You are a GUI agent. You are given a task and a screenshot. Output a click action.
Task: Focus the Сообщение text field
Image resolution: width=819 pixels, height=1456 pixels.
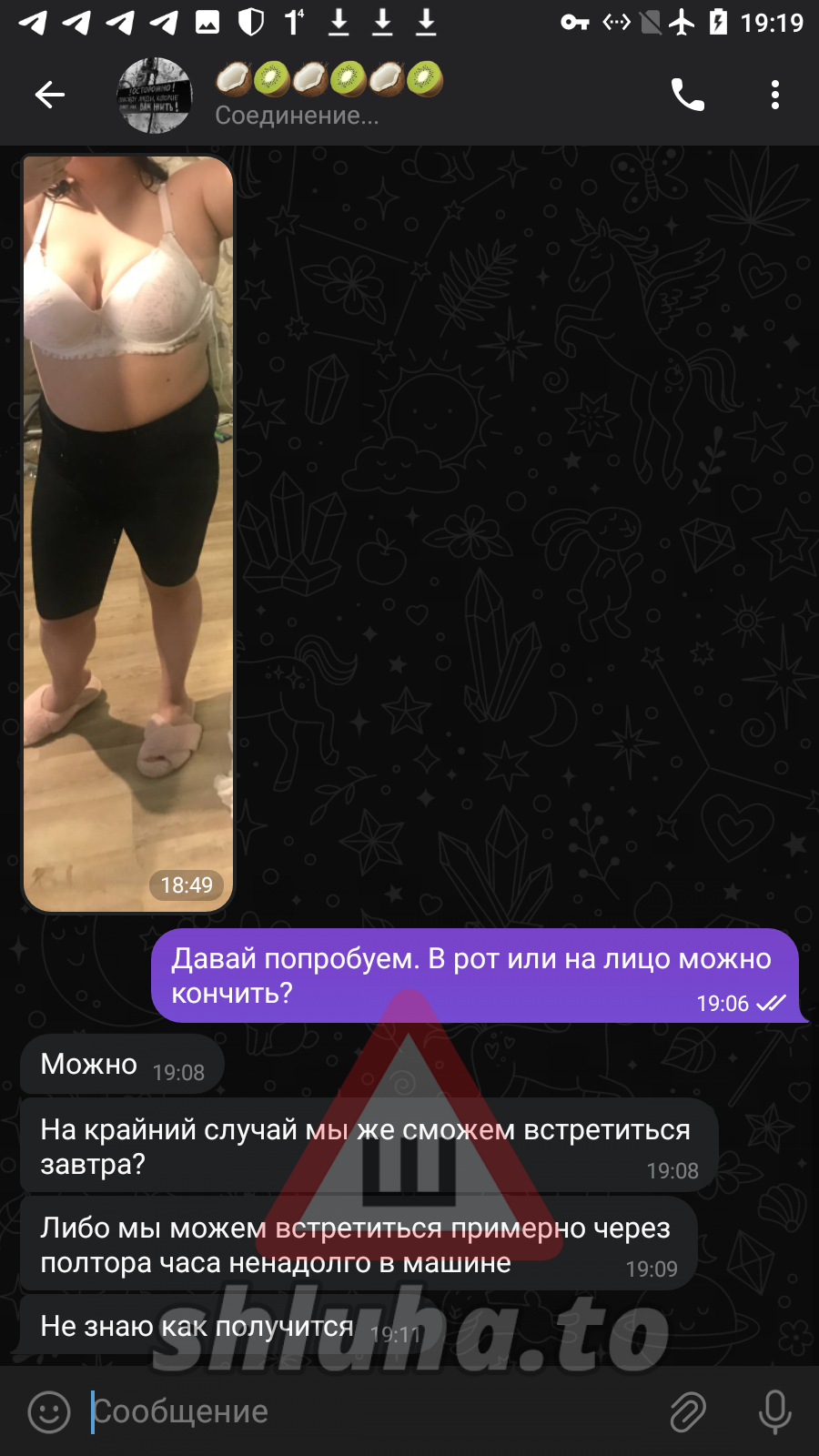(x=364, y=1412)
